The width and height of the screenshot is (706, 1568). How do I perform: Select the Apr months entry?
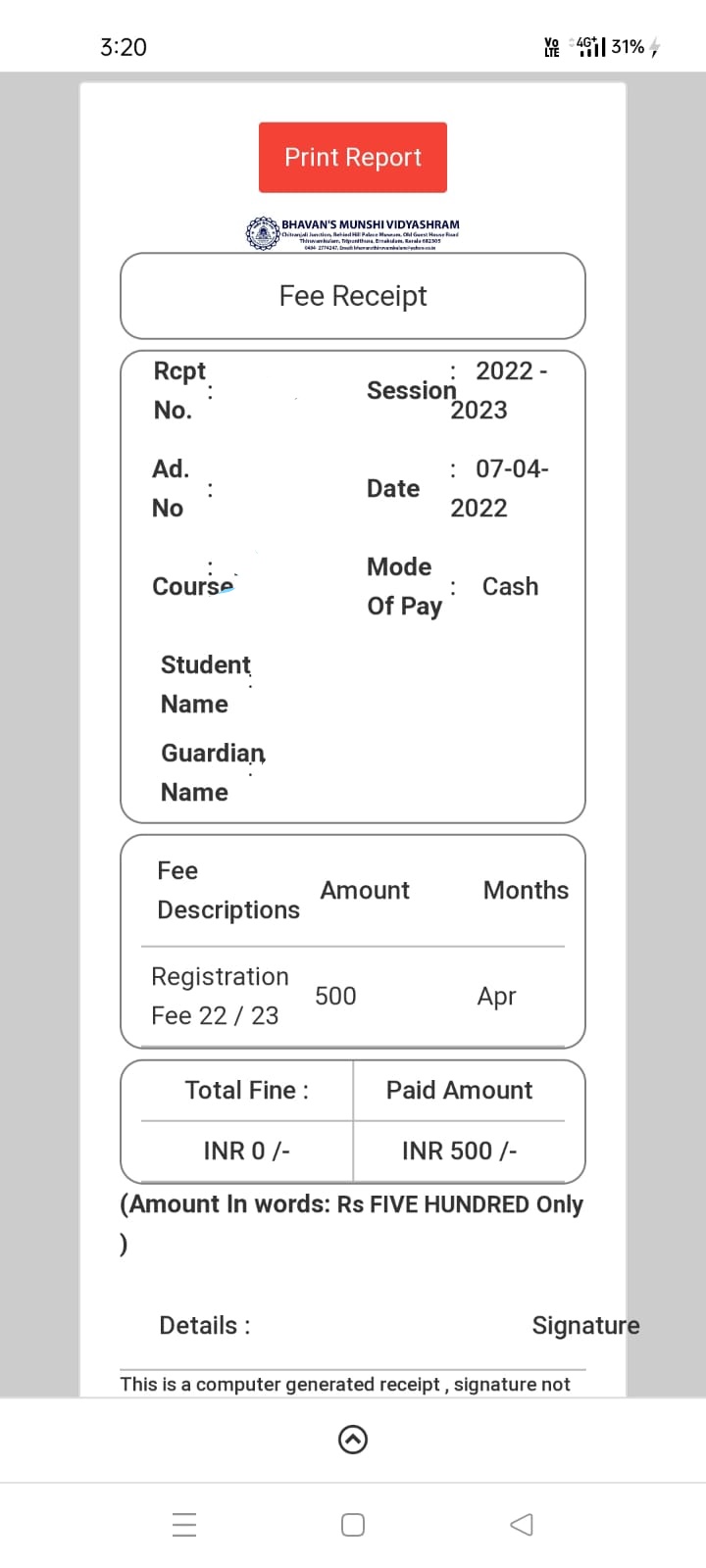[497, 996]
